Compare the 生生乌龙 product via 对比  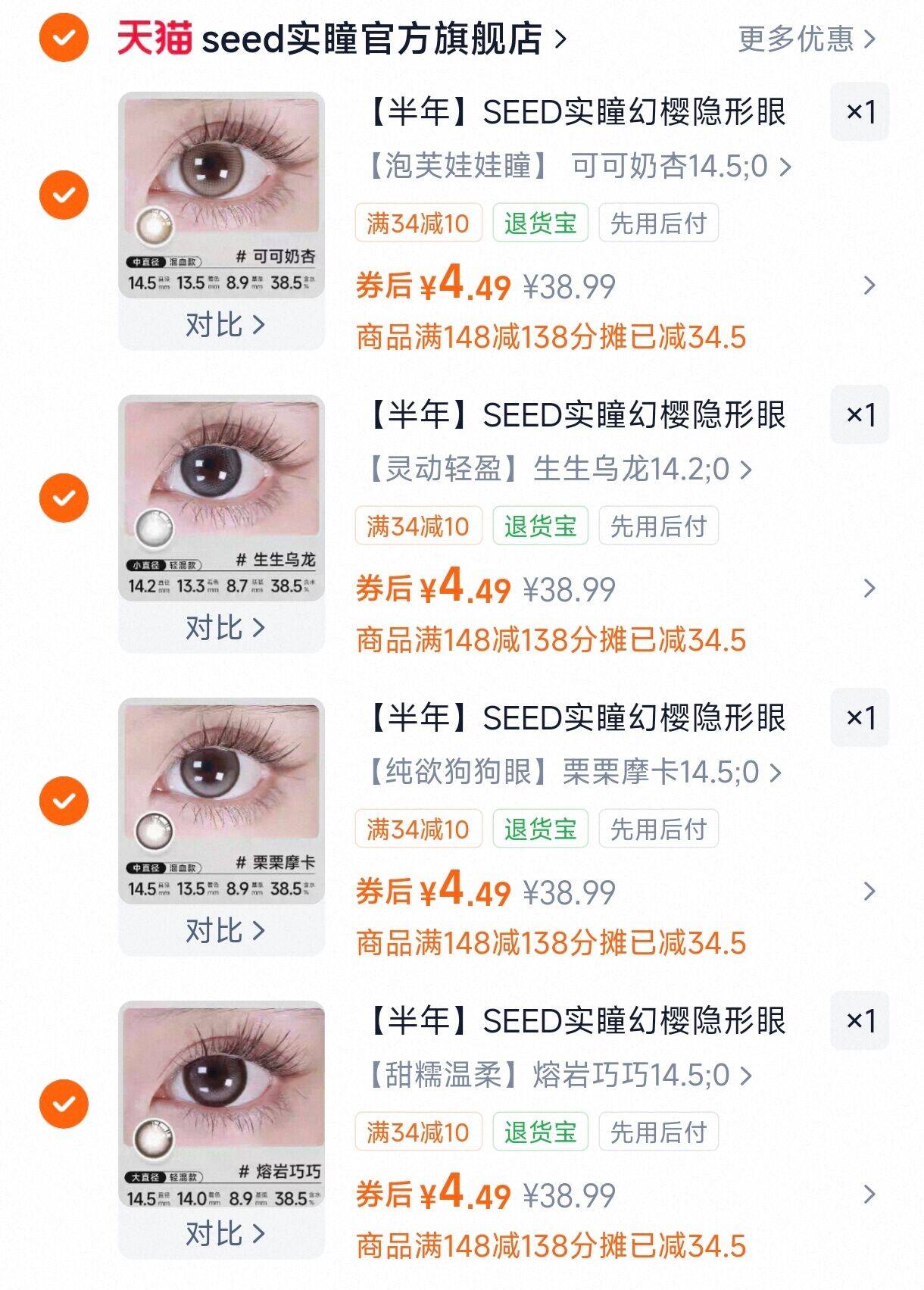(x=224, y=628)
